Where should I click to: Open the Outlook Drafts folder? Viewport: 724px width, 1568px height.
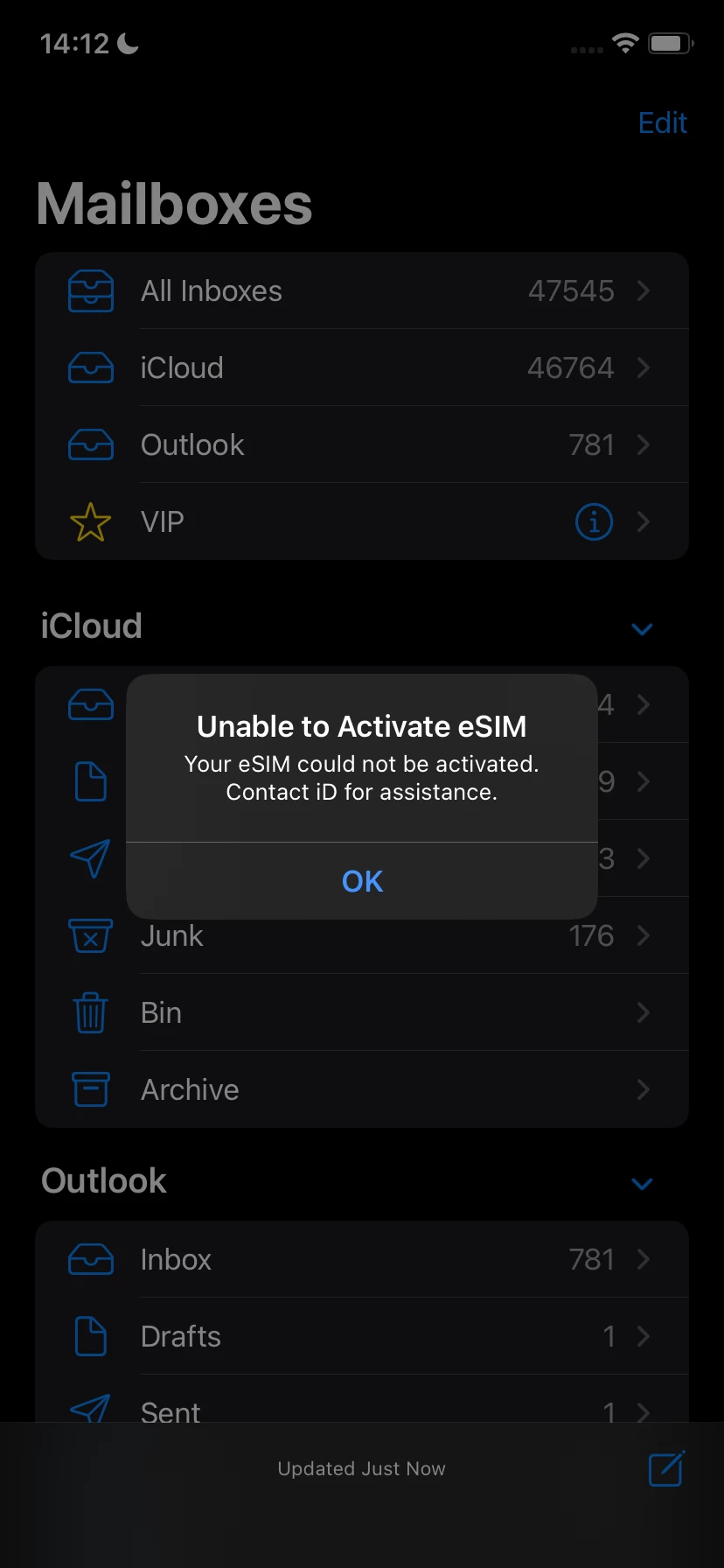pyautogui.click(x=362, y=1337)
